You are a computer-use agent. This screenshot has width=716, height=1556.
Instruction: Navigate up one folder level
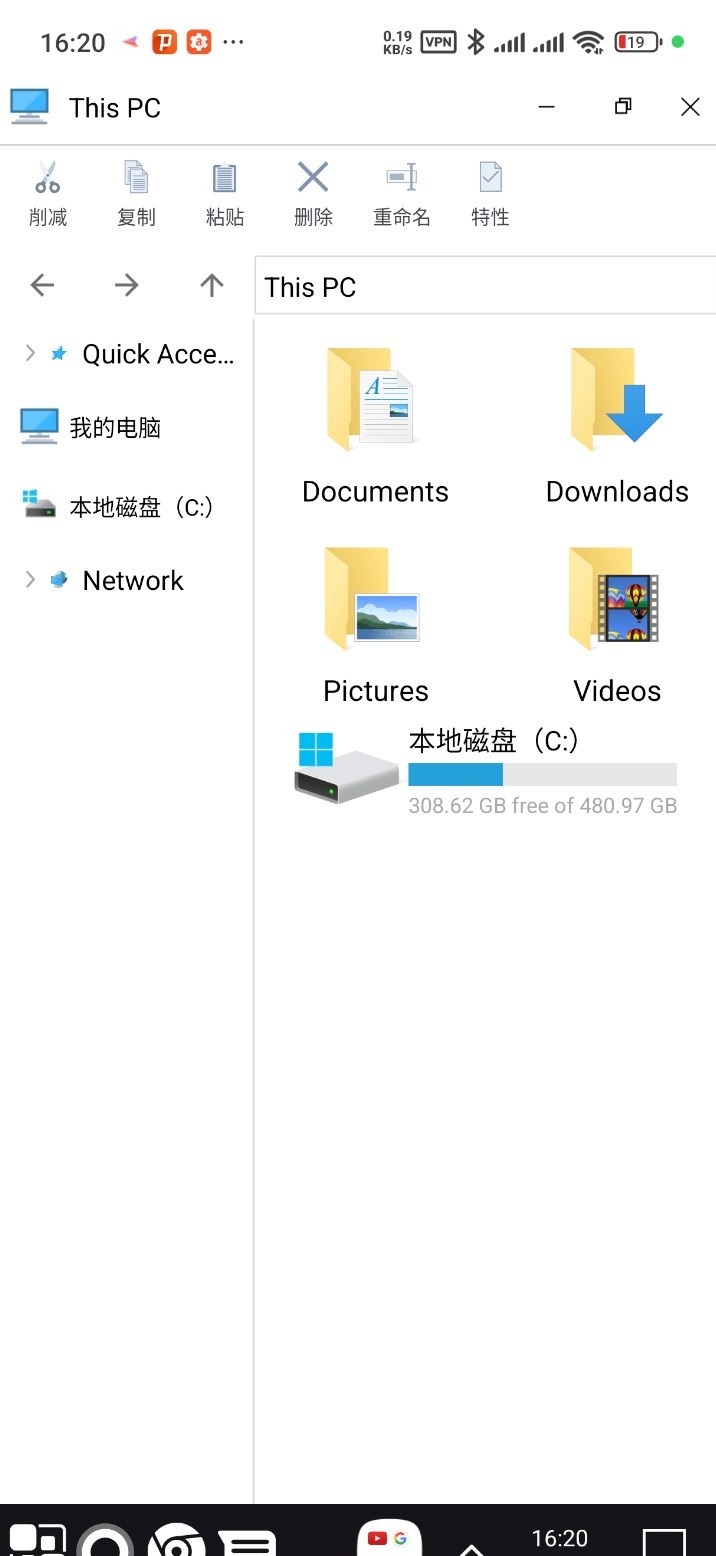coord(211,286)
